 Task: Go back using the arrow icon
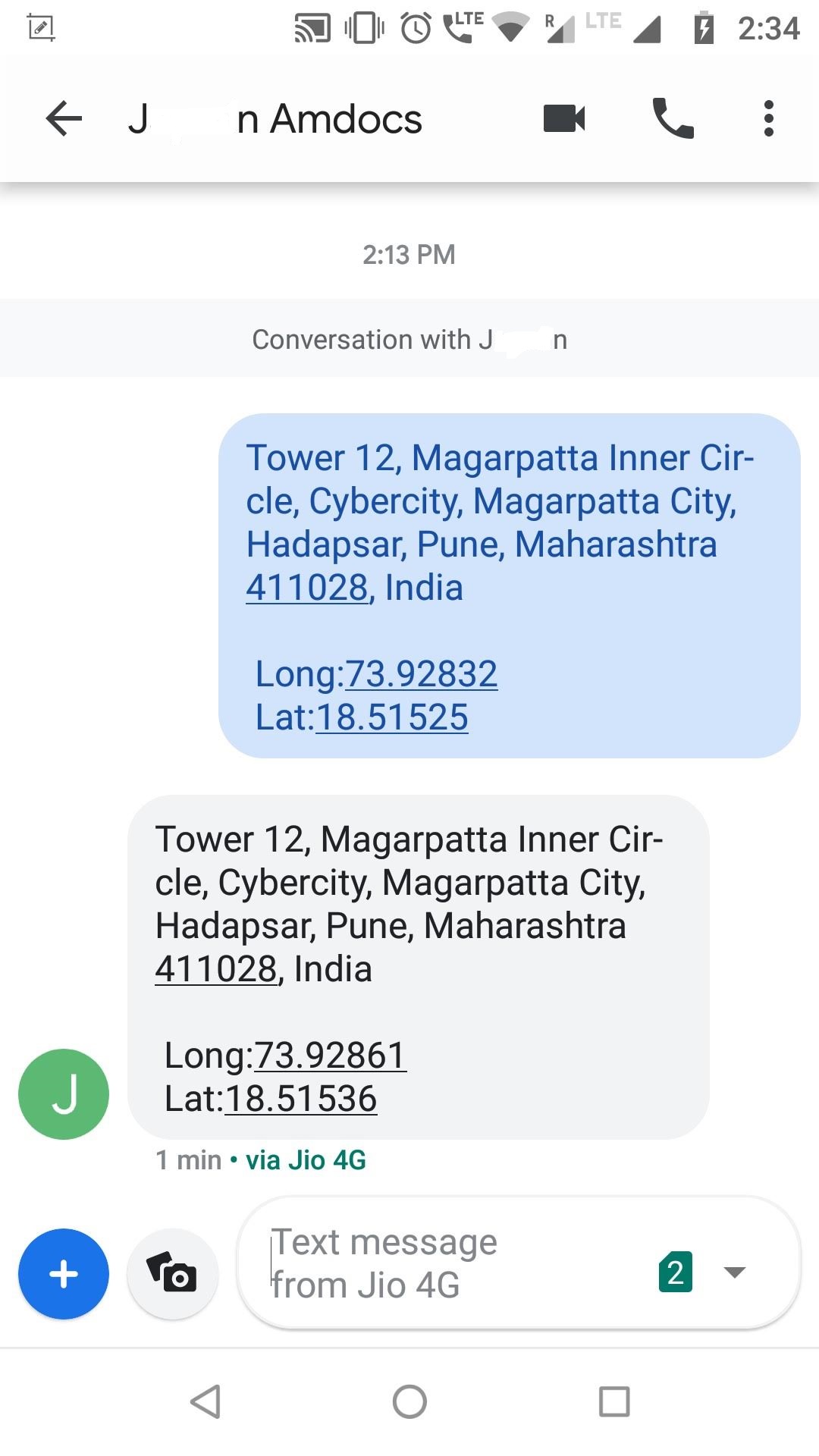[64, 118]
